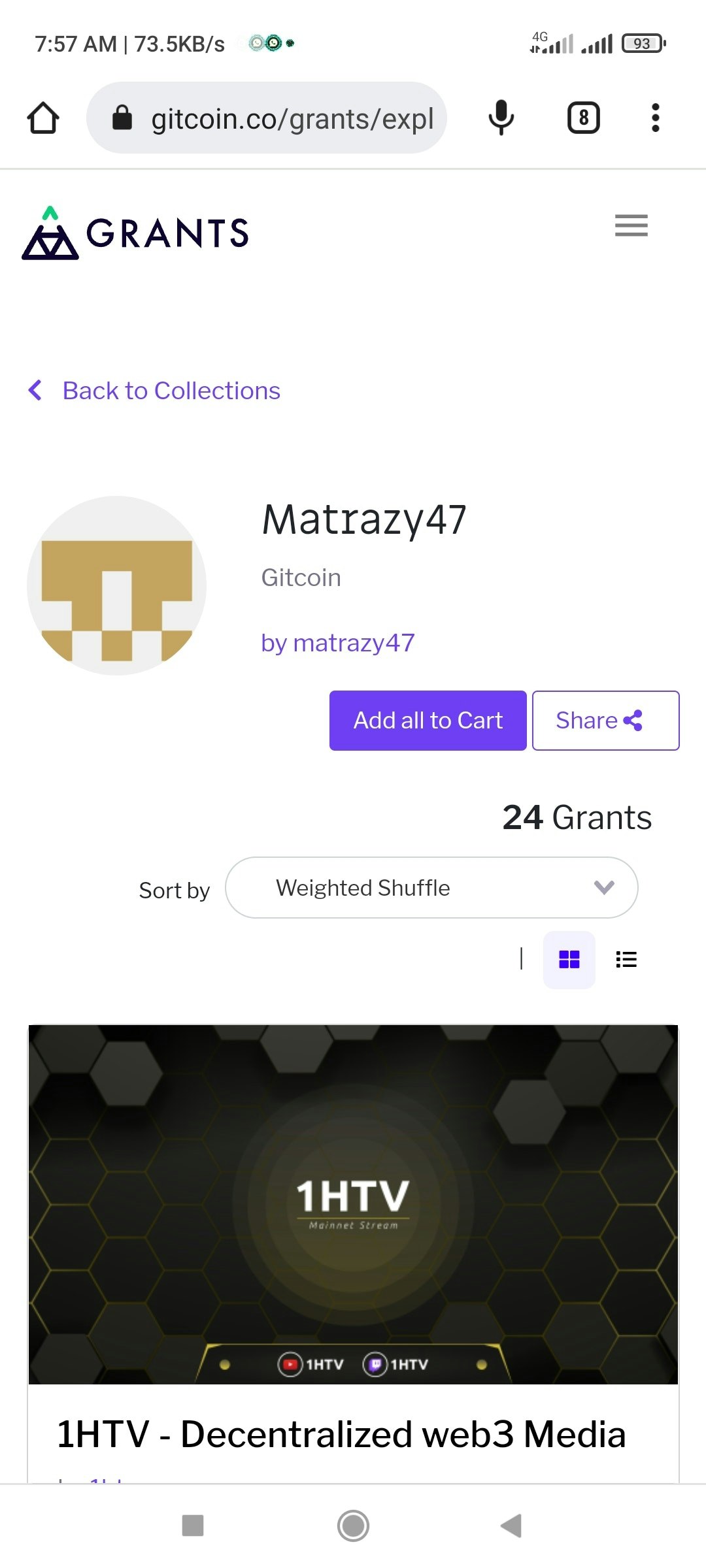Screen dimensions: 706x1568
Task: Share this Matrazy47 collection
Action: click(605, 721)
